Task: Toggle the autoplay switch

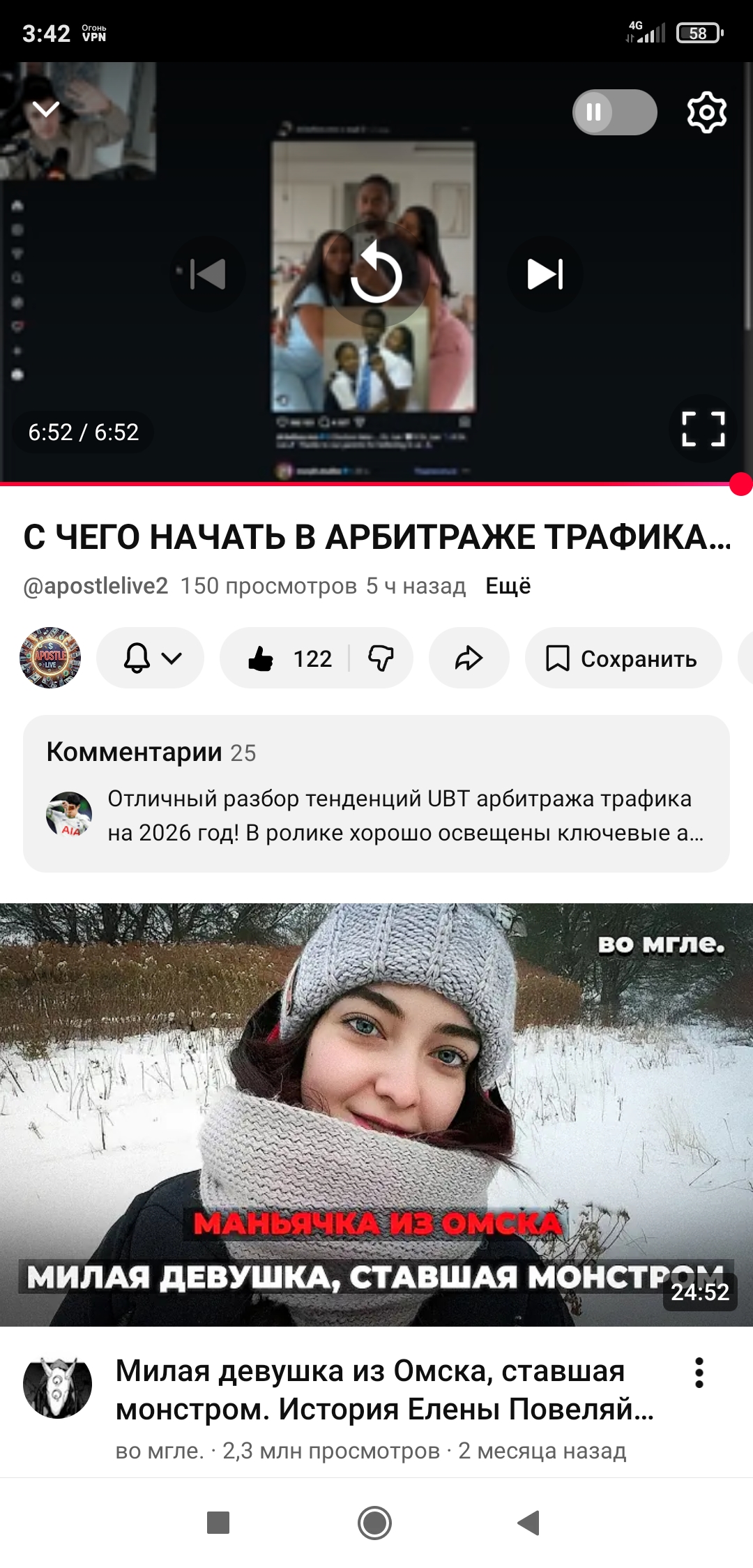Action: 614,112
